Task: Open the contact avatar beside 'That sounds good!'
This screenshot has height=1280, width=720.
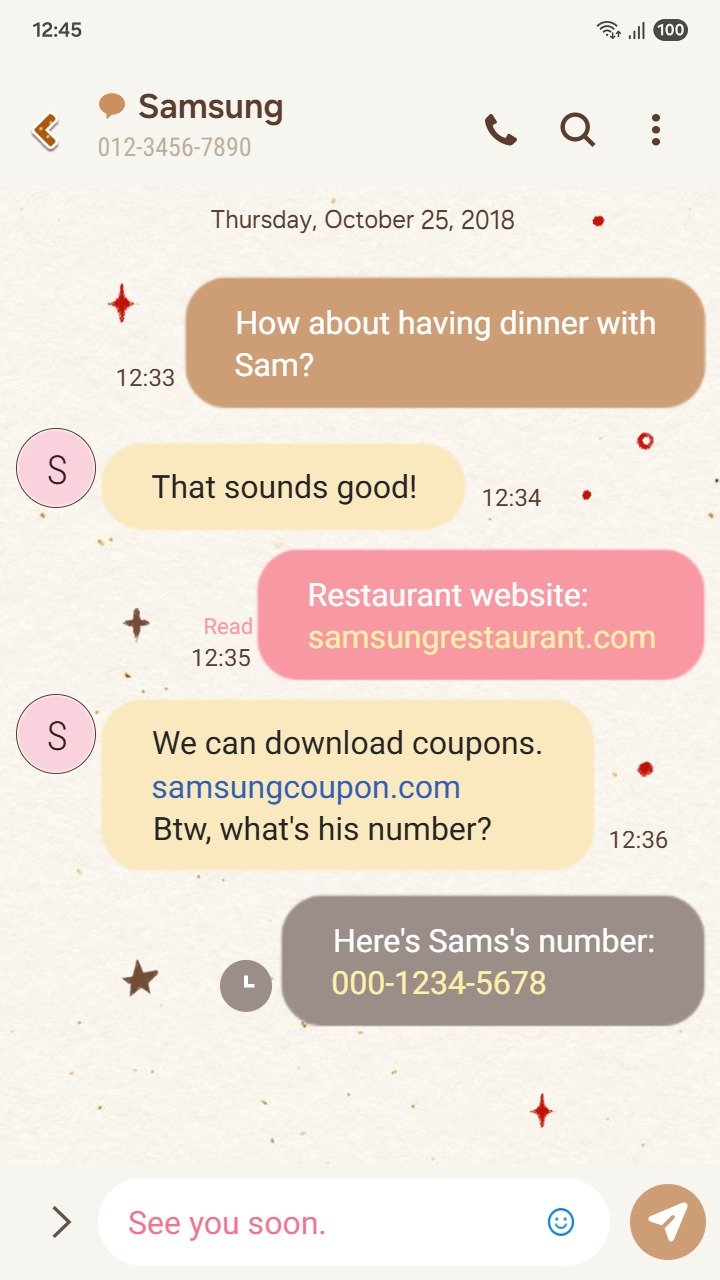Action: [x=56, y=468]
